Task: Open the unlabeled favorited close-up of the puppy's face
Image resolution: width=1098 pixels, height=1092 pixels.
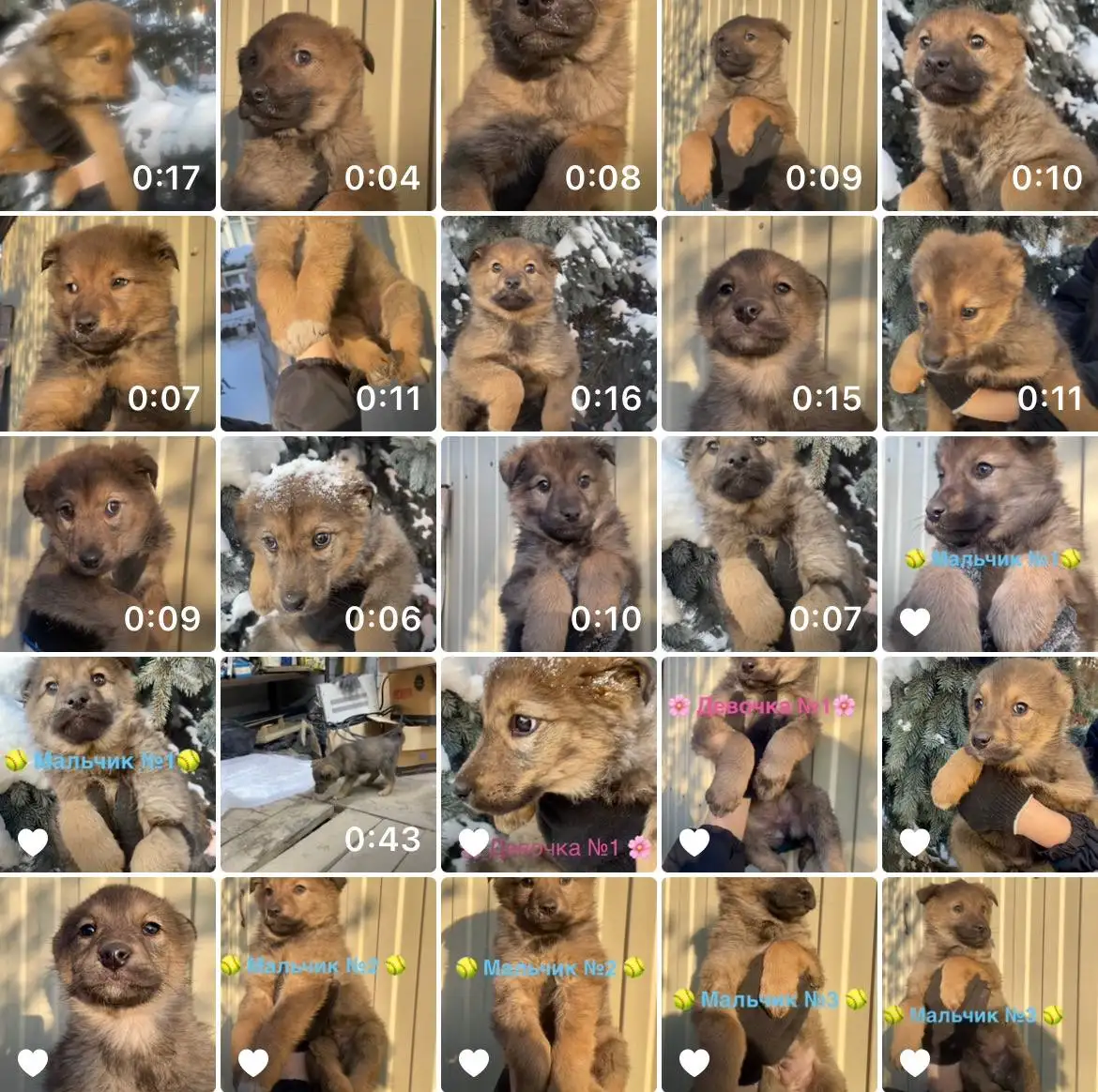Action: [107, 984]
